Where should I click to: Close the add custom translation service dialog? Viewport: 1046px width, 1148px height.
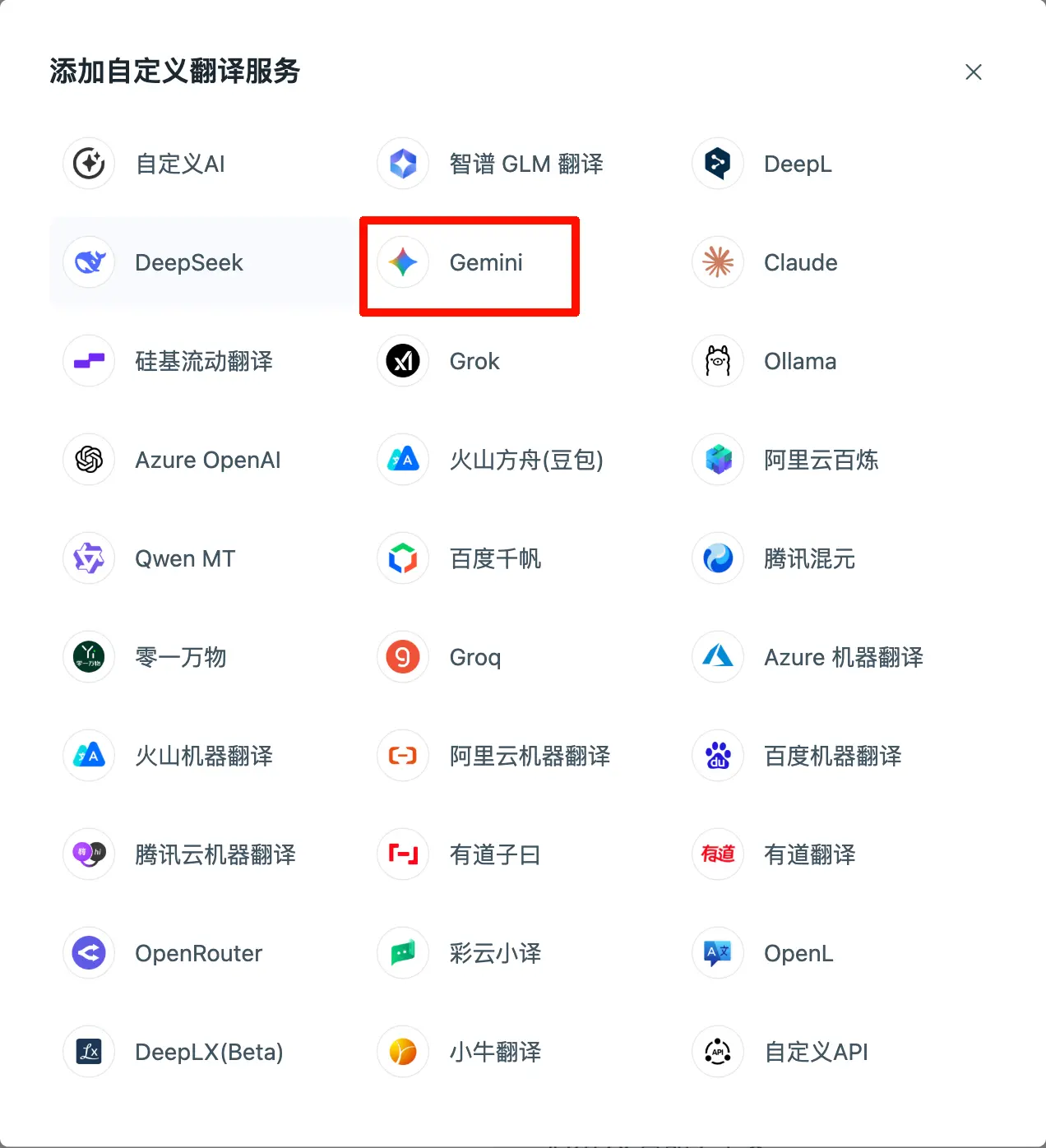[x=974, y=72]
